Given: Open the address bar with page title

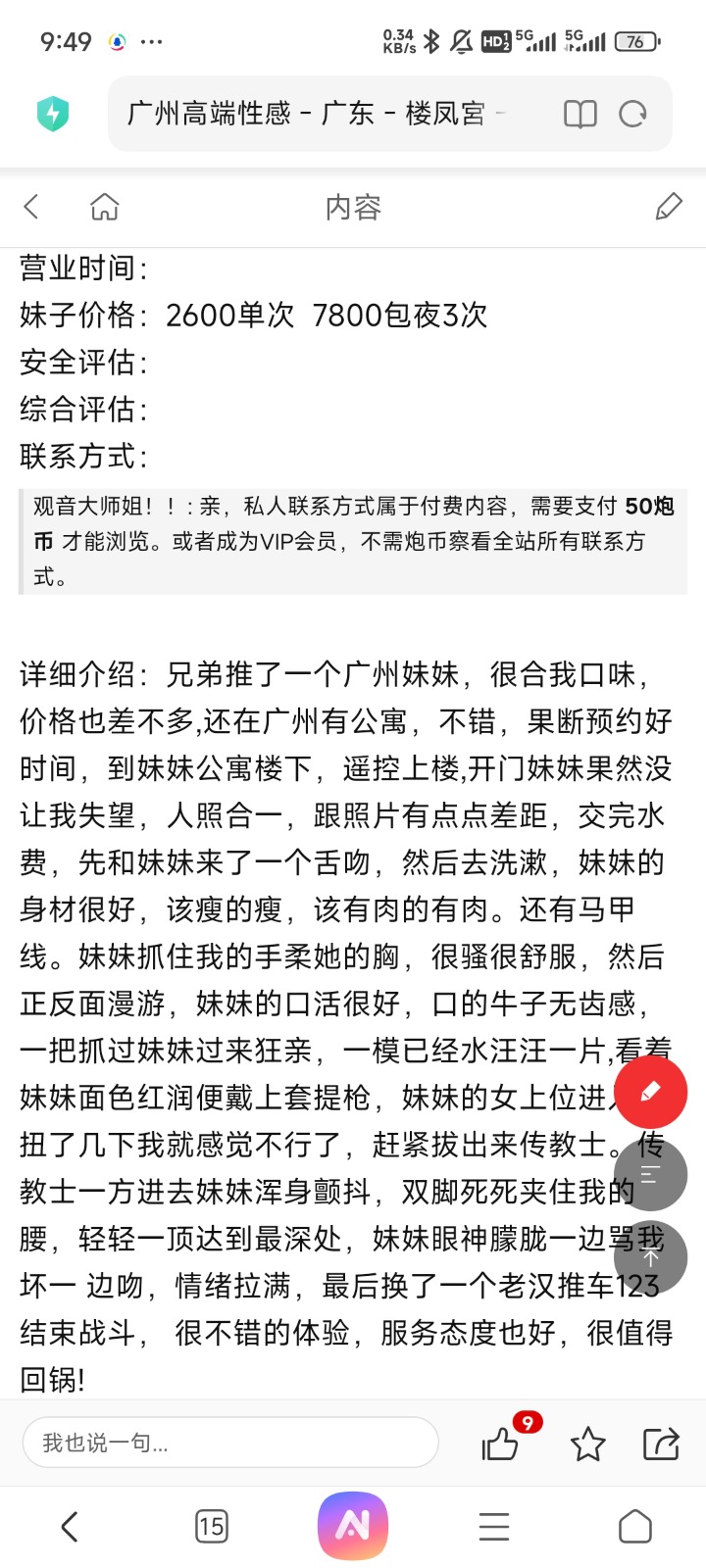Looking at the screenshot, I should (x=314, y=114).
